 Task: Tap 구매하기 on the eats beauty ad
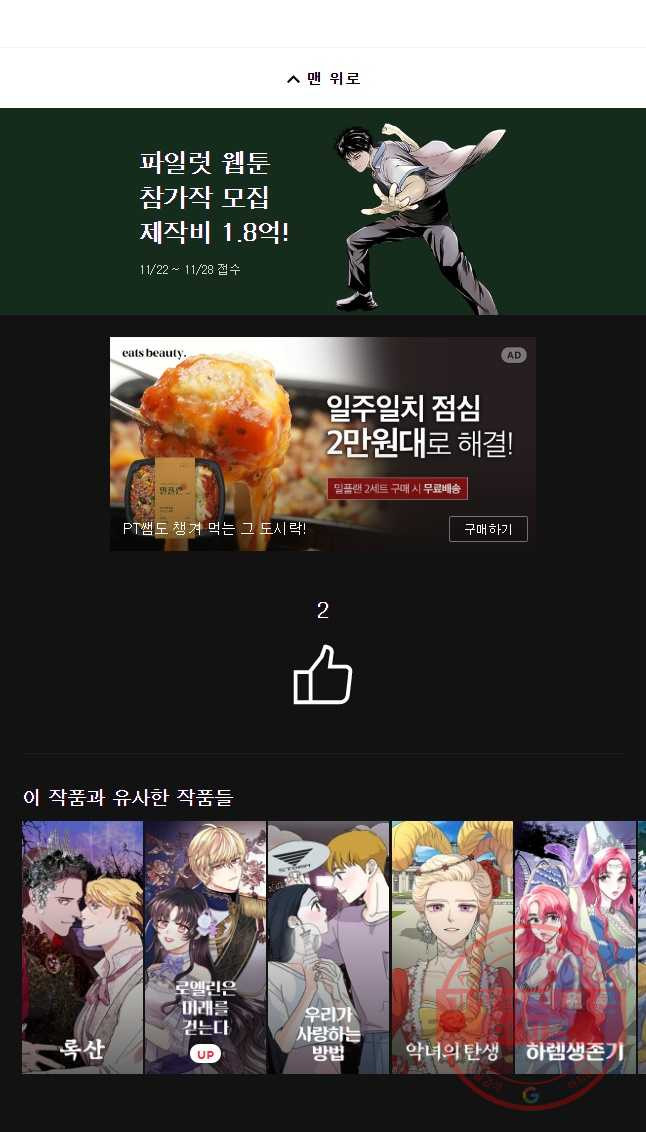click(488, 529)
